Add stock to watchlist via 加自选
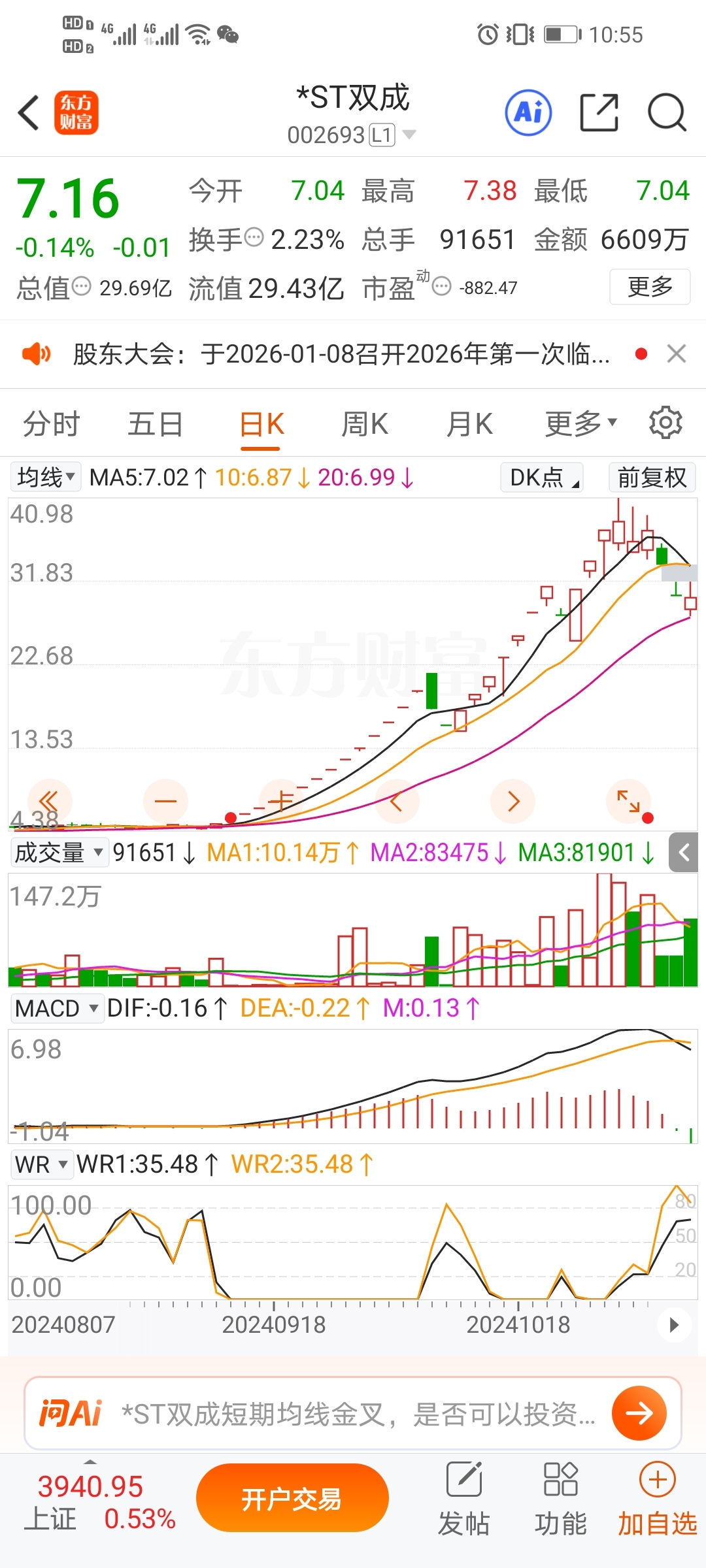This screenshot has width=706, height=1568. point(658,1499)
